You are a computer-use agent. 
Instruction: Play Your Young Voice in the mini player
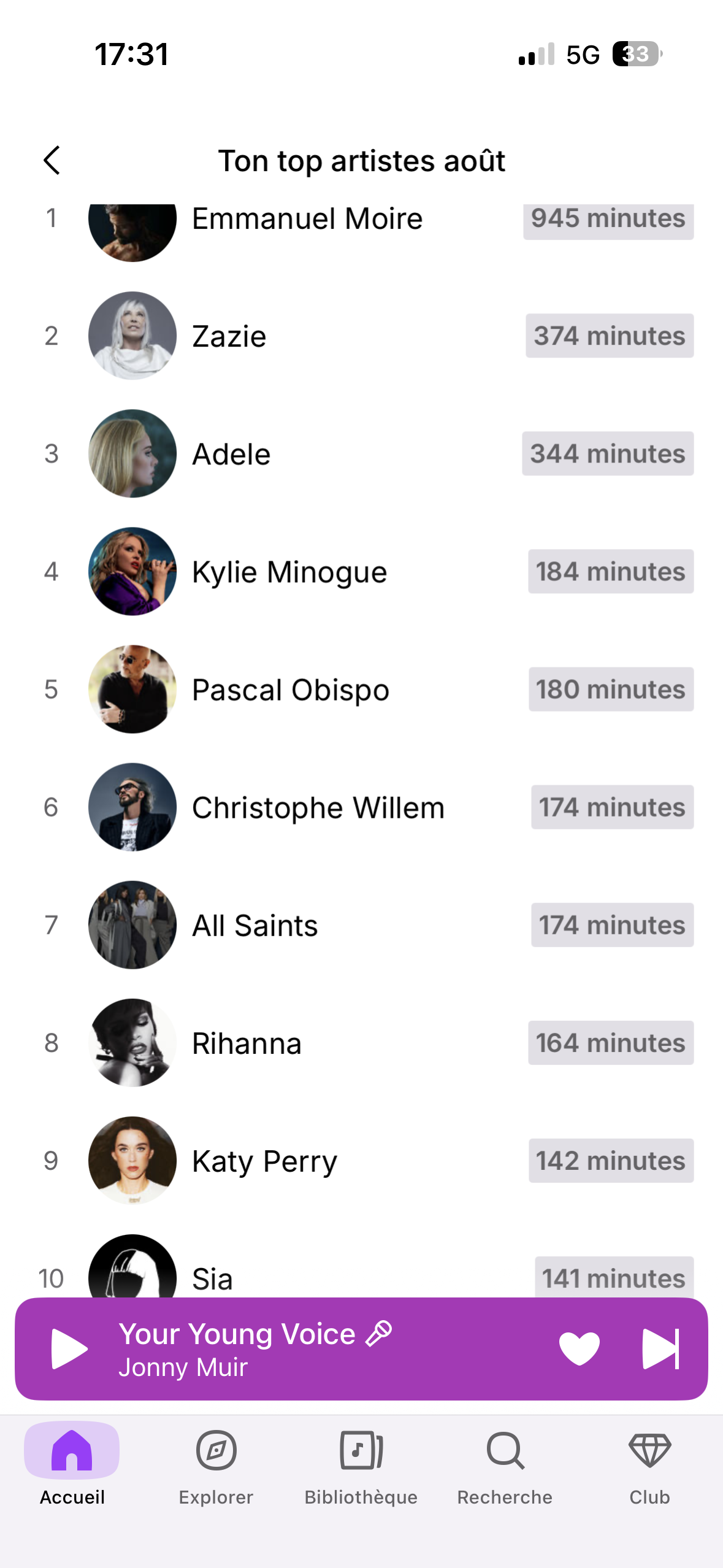tap(69, 1348)
